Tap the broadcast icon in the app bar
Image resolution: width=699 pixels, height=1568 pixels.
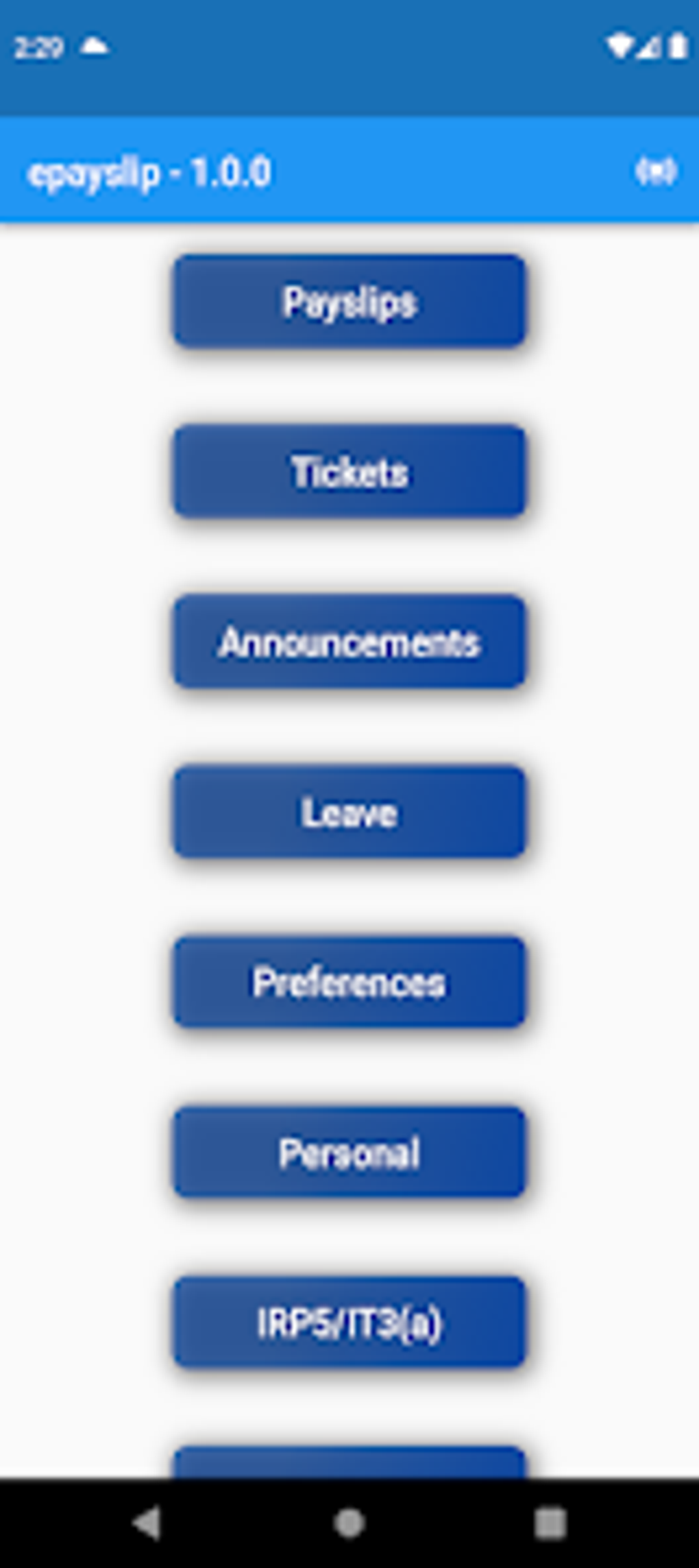(657, 171)
